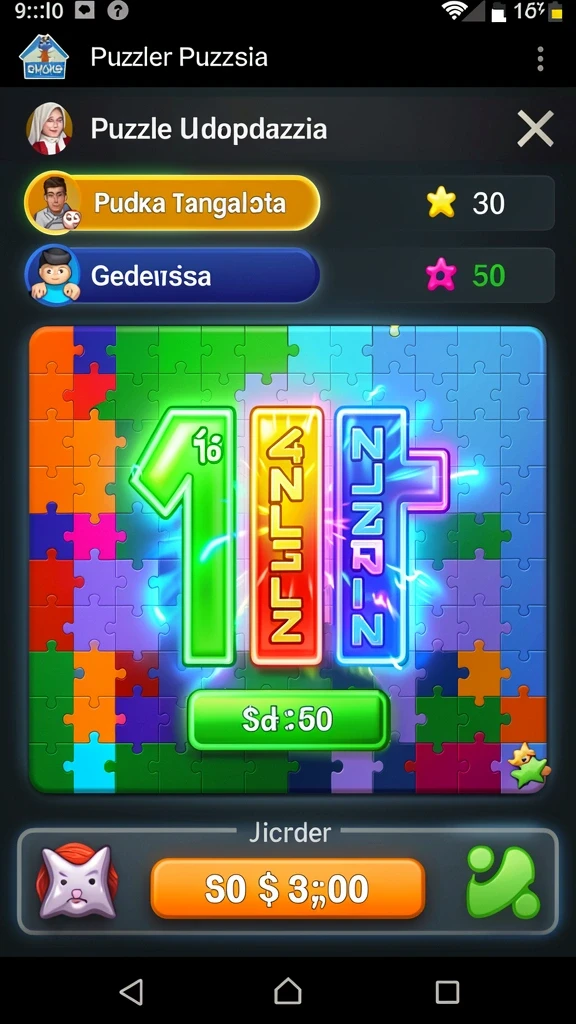This screenshot has height=1024, width=576.
Task: Go back with the system back button
Action: point(131,991)
